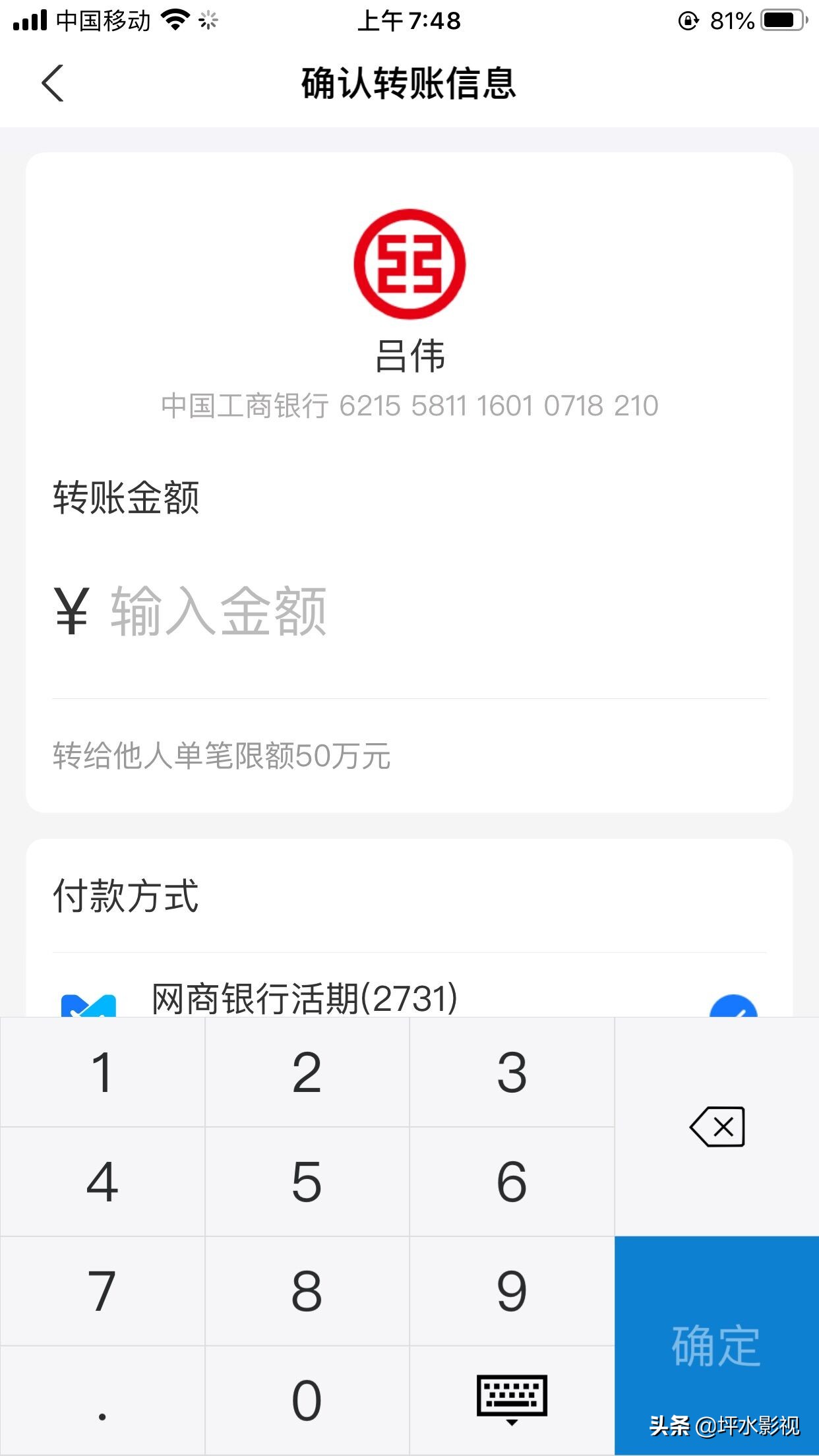Enter digit 2 on the keypad
The image size is (819, 1456).
[x=307, y=1073]
